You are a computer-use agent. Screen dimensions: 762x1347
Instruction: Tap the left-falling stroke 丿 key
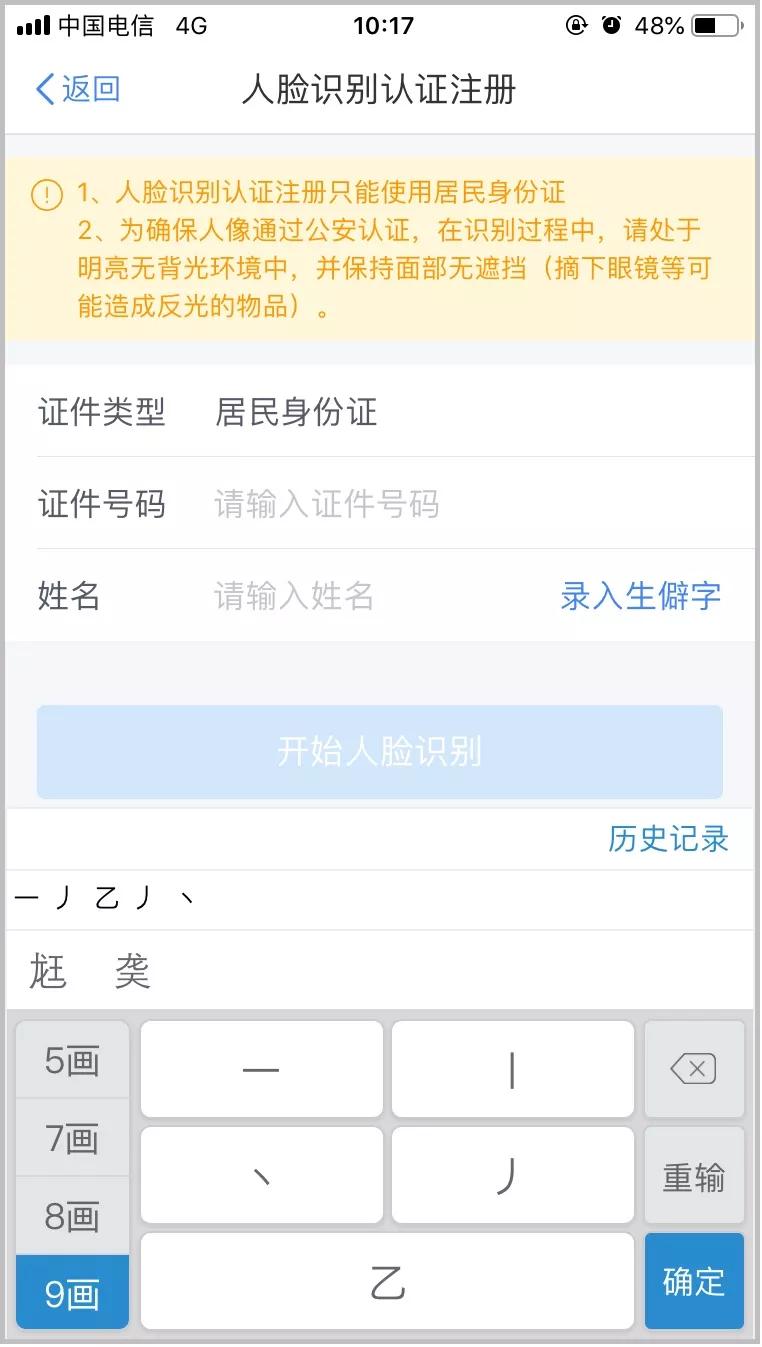[x=512, y=1175]
